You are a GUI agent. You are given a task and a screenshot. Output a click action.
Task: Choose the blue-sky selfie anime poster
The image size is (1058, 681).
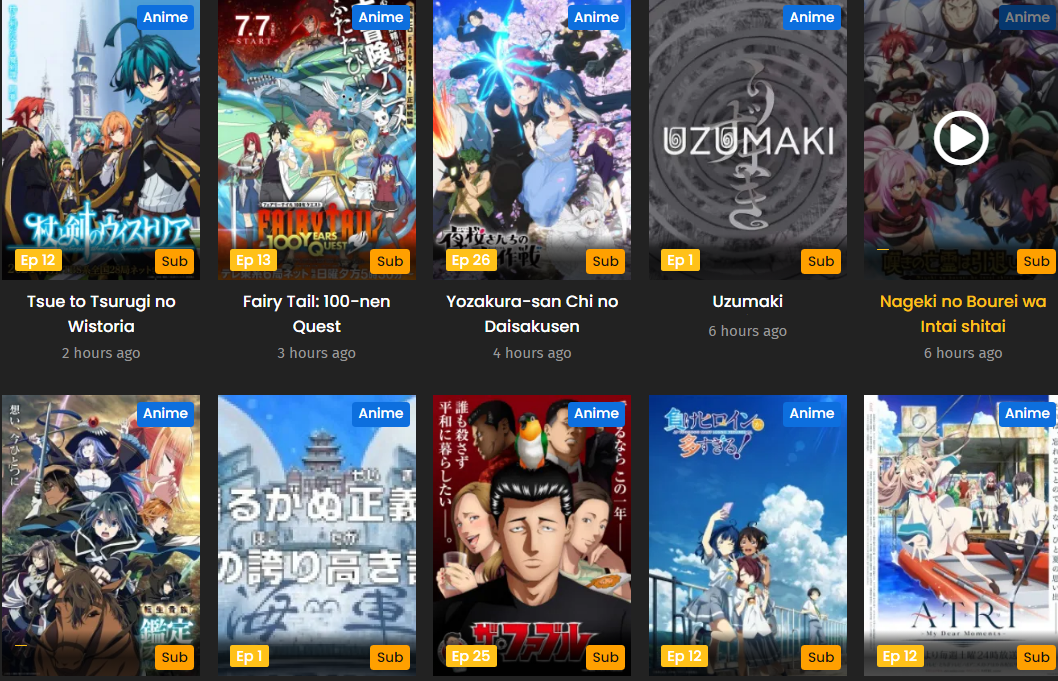(x=747, y=535)
